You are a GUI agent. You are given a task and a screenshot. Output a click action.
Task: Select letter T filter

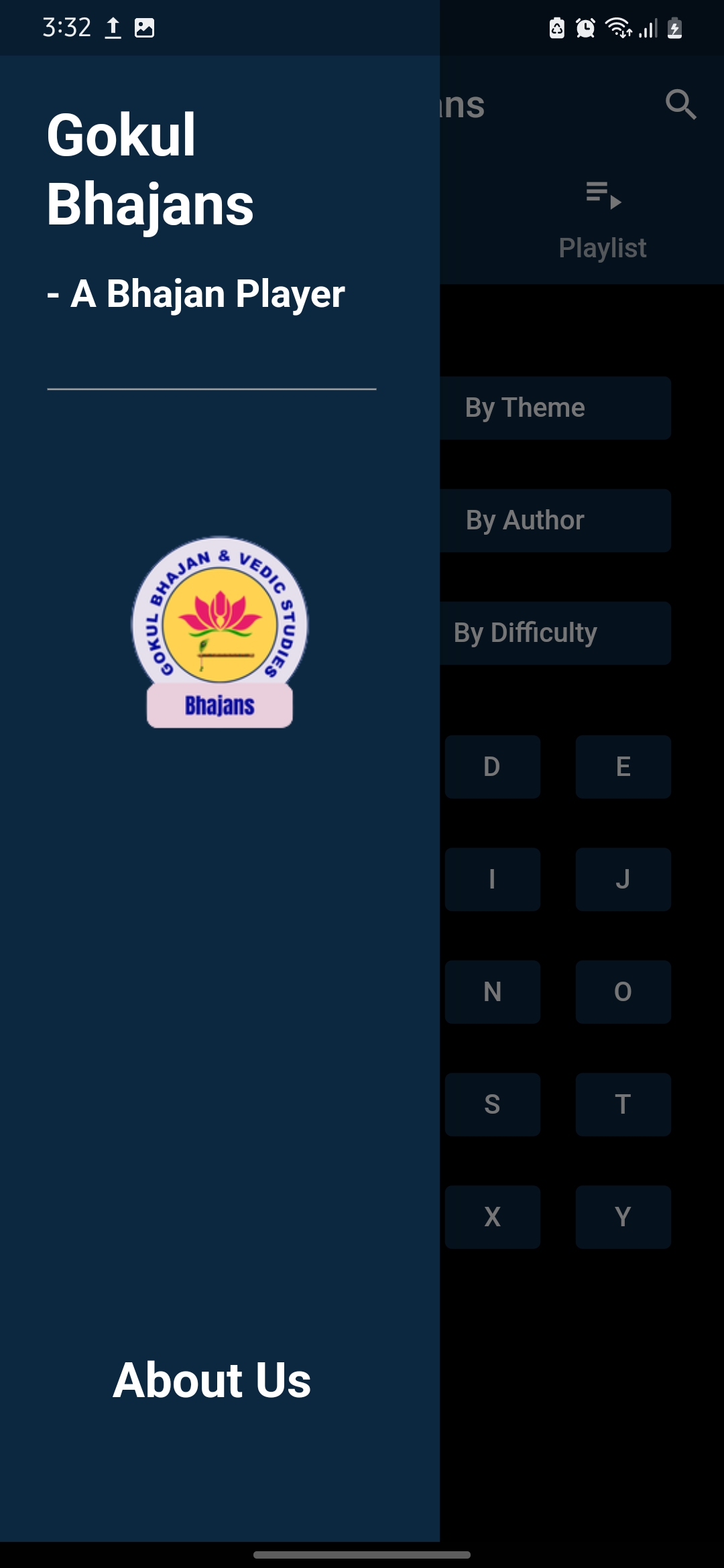(x=623, y=1104)
